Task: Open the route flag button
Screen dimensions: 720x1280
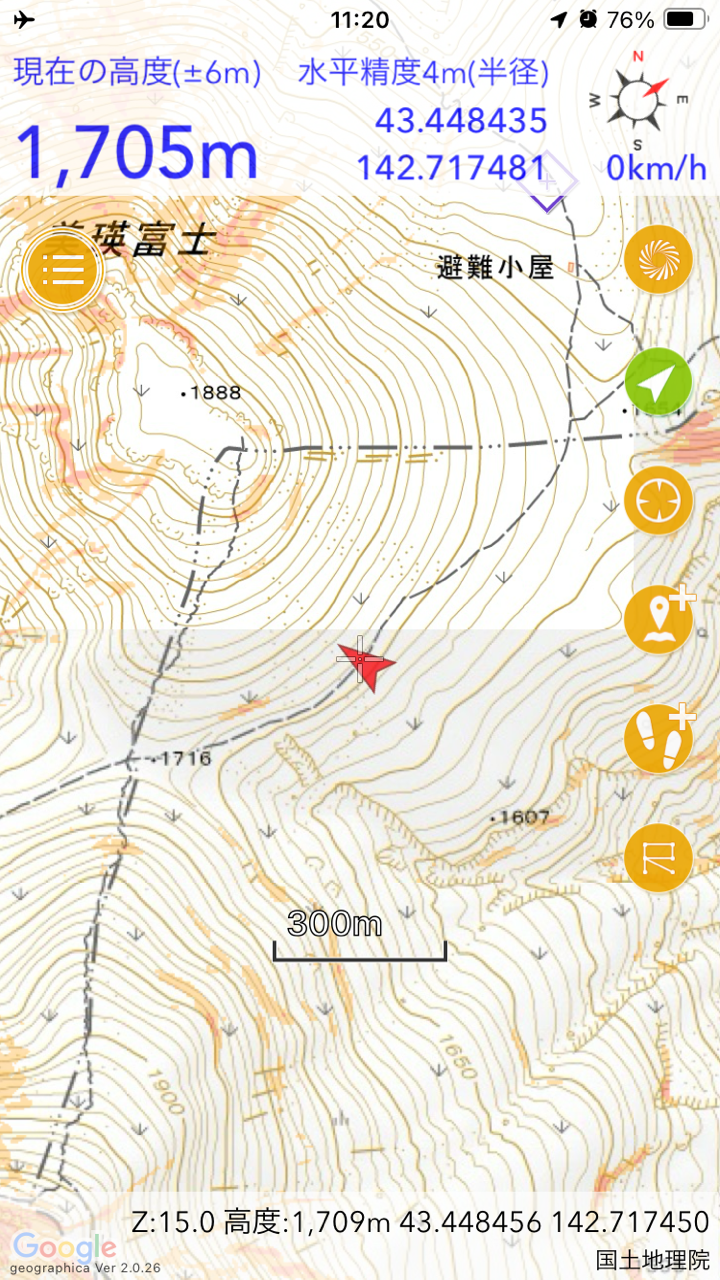Action: [658, 857]
